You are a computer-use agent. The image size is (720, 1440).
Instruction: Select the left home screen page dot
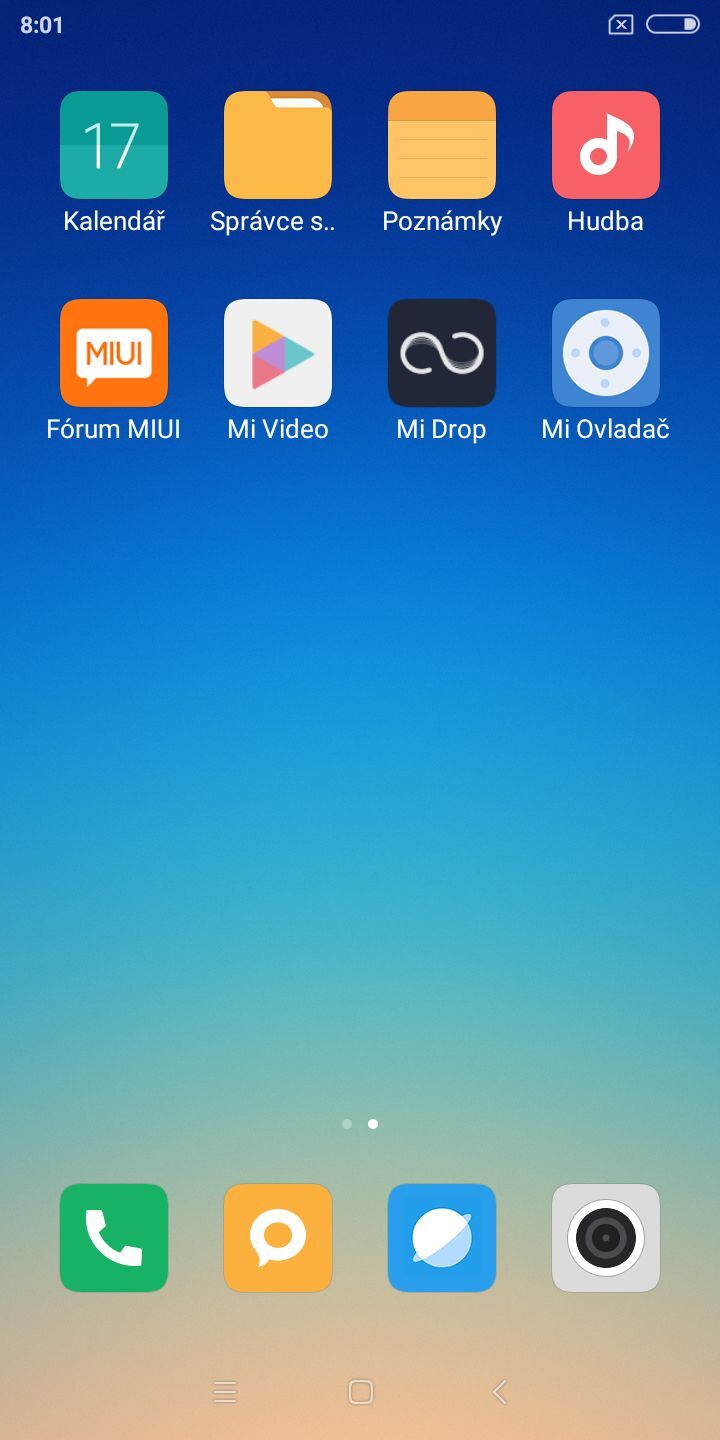click(347, 1123)
